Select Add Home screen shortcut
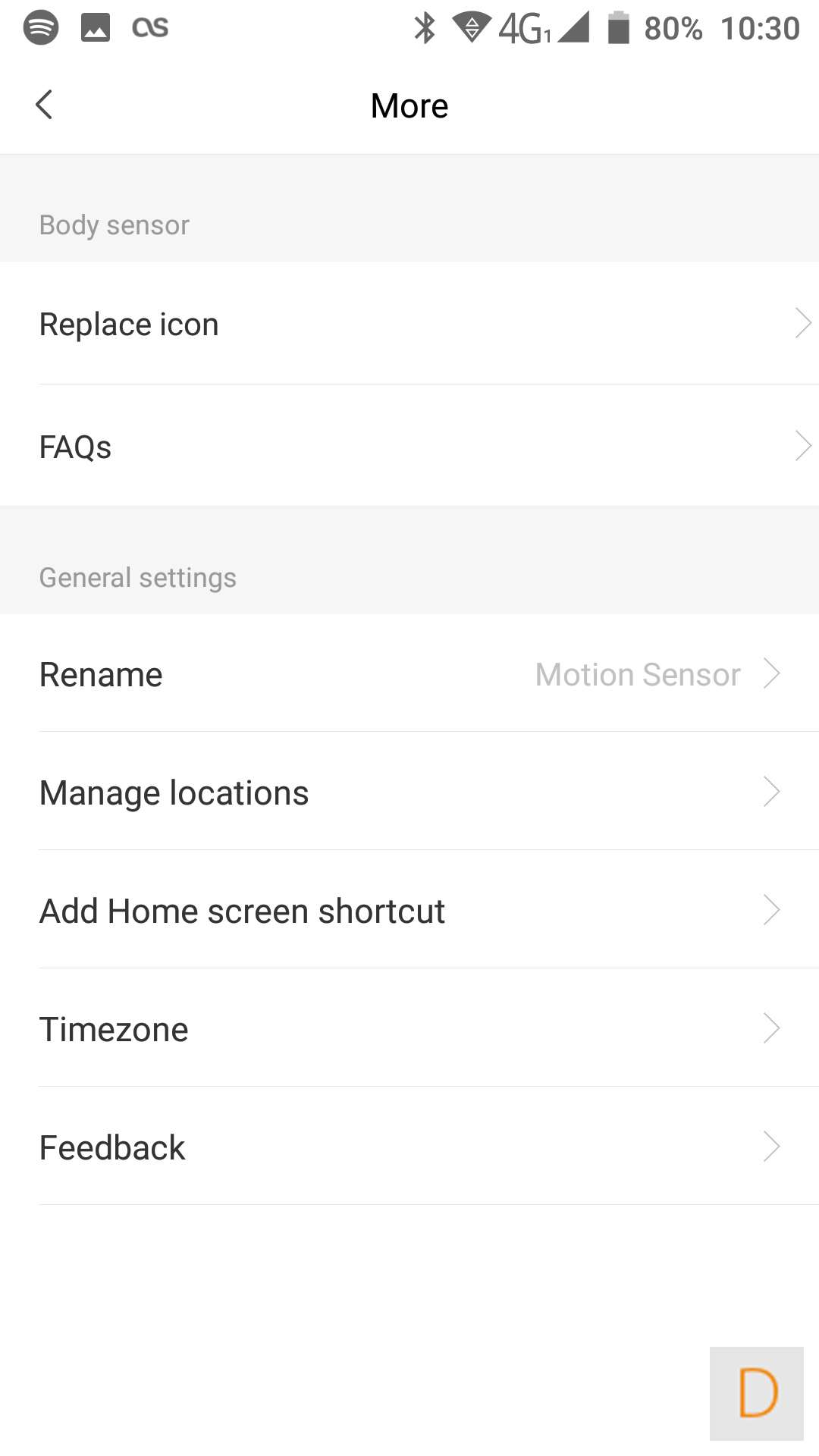The height and width of the screenshot is (1456, 819). point(409,911)
